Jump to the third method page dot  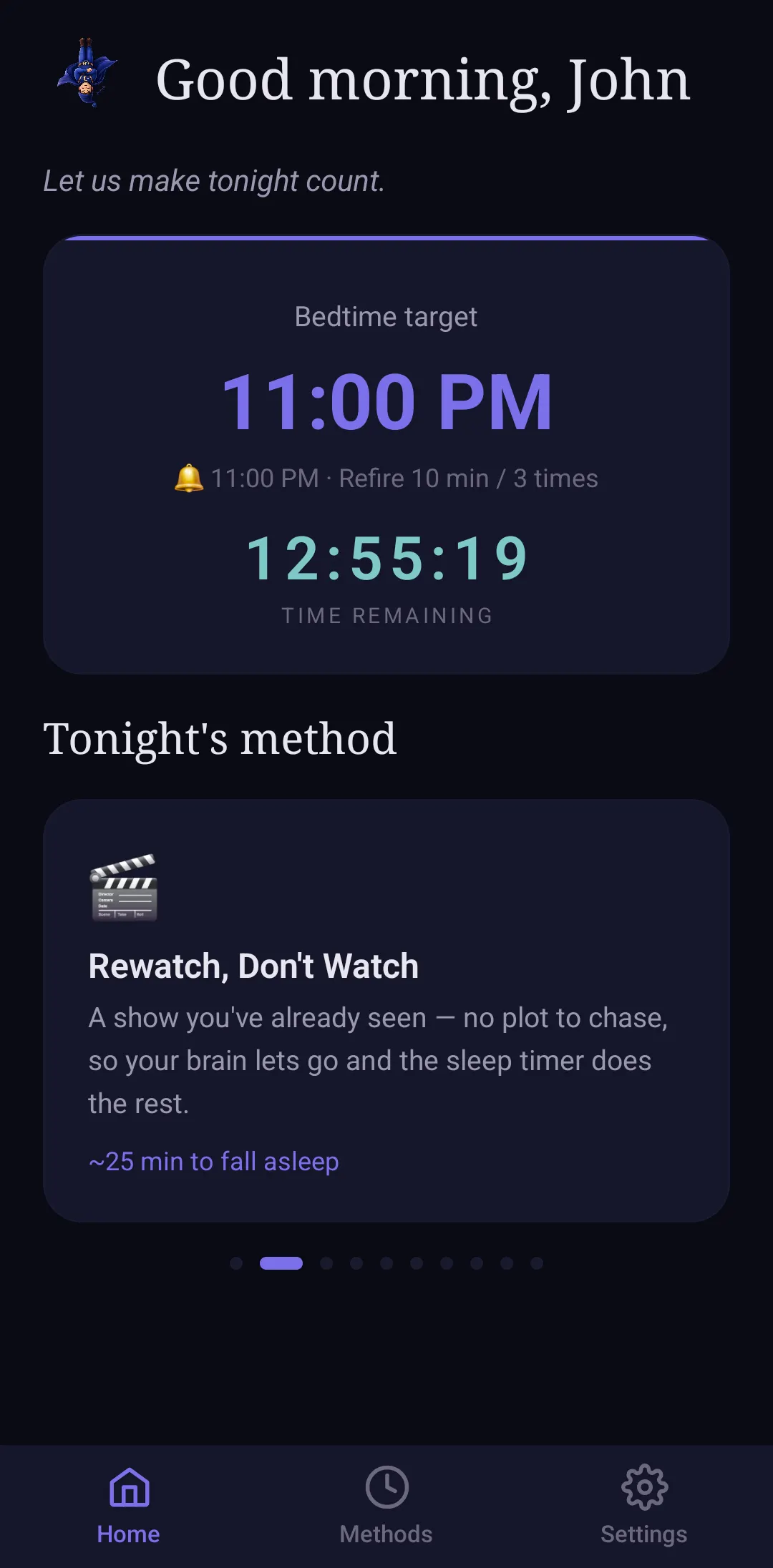[326, 1263]
